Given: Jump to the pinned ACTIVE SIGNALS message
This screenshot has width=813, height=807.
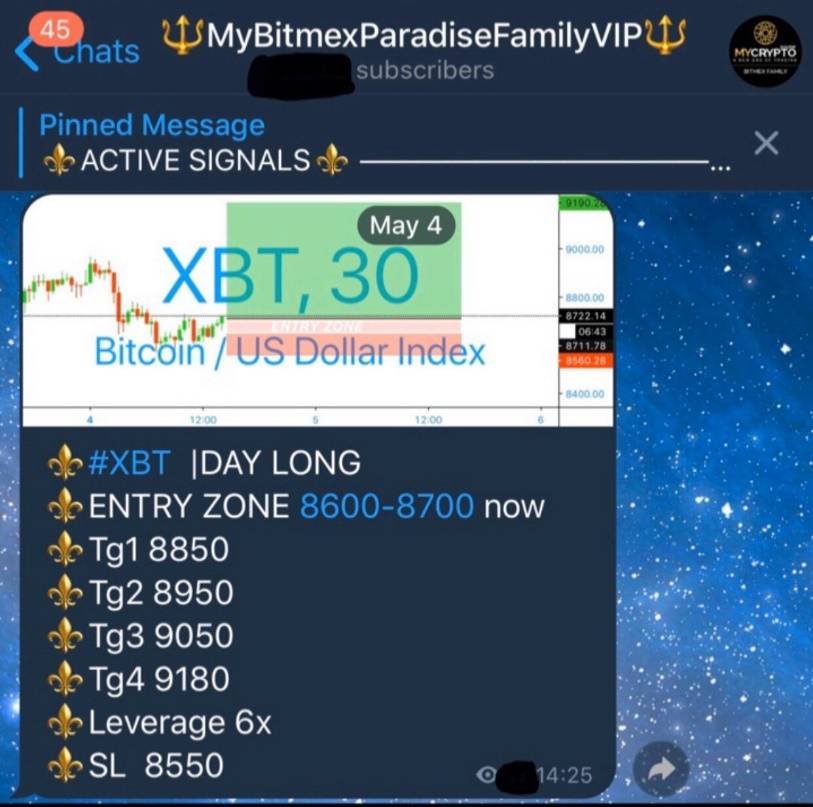Looking at the screenshot, I should 370,143.
